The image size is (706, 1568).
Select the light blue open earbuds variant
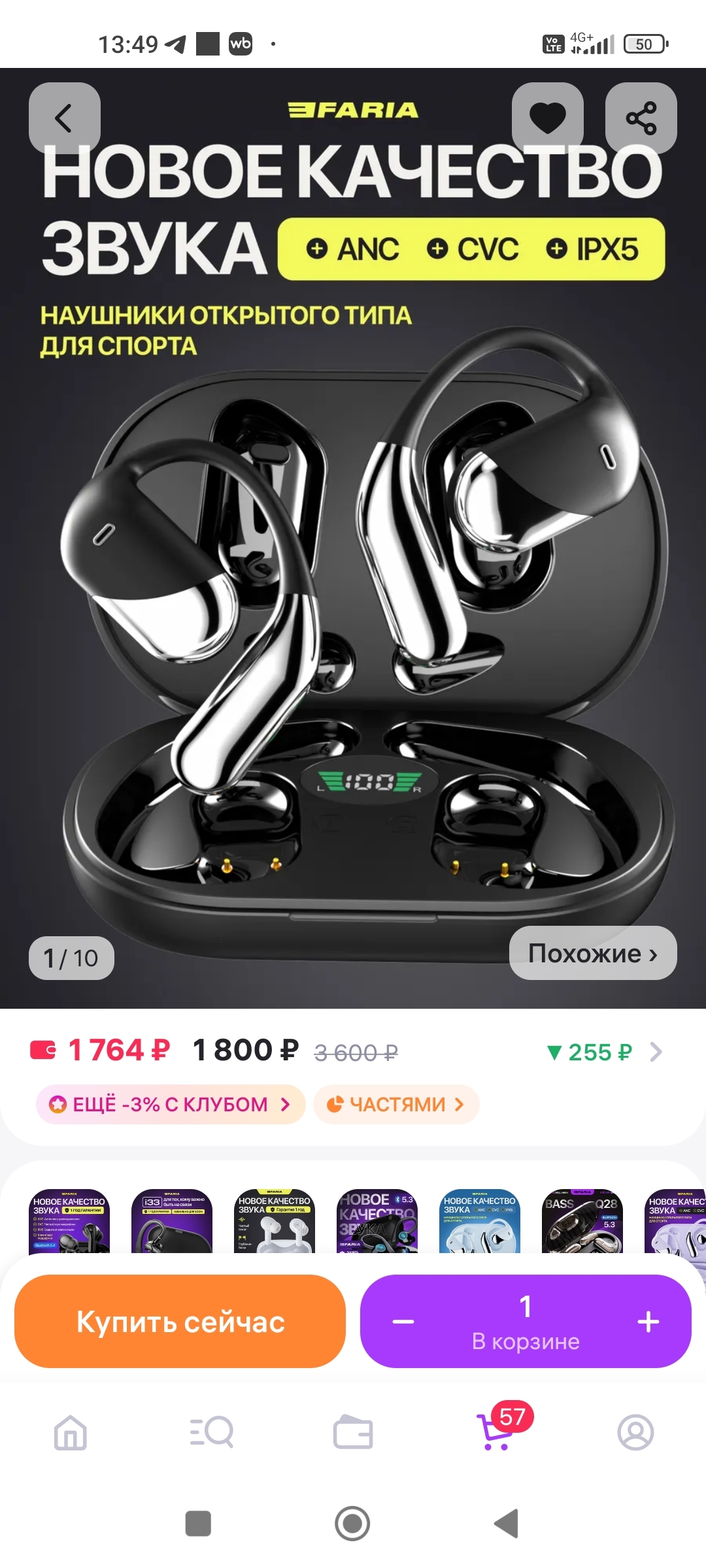480,1220
